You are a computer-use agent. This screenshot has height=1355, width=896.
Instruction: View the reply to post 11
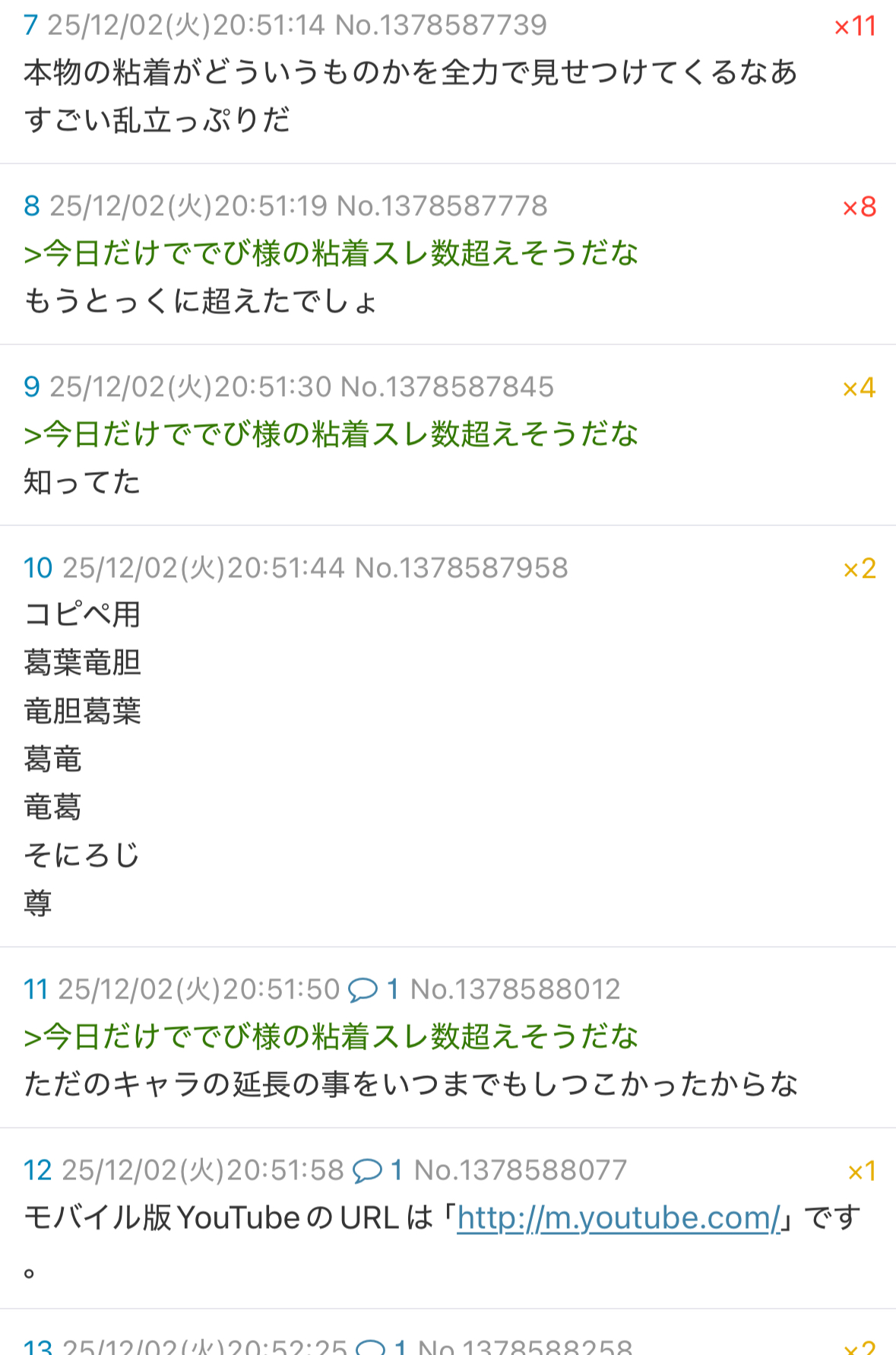tap(373, 989)
